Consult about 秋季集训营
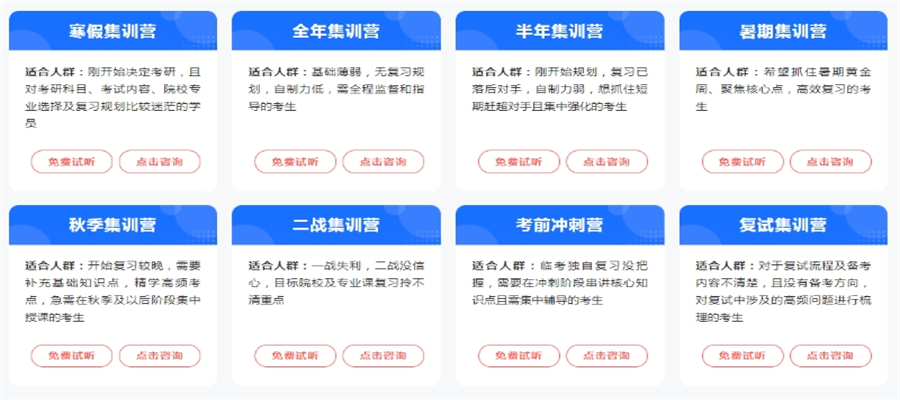900x400 pixels. [159, 355]
